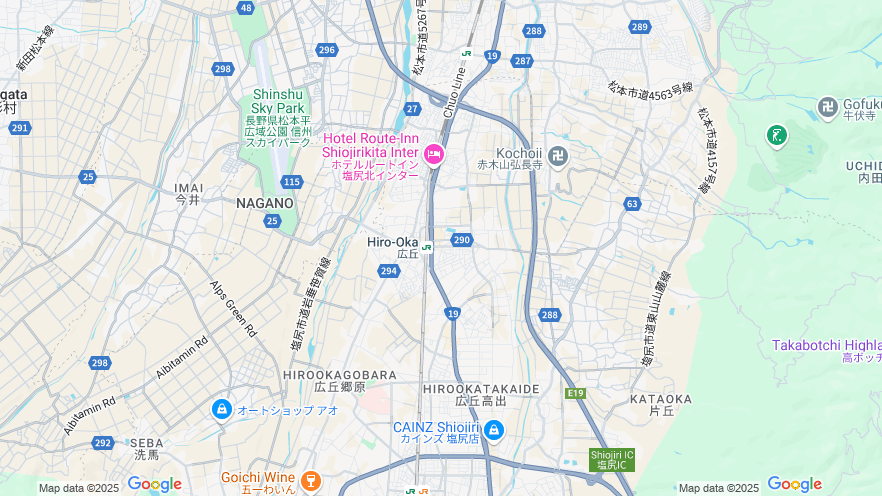The width and height of the screenshot is (882, 496).
Task: Tap the Hiro-Oka station marker
Action: click(x=427, y=247)
